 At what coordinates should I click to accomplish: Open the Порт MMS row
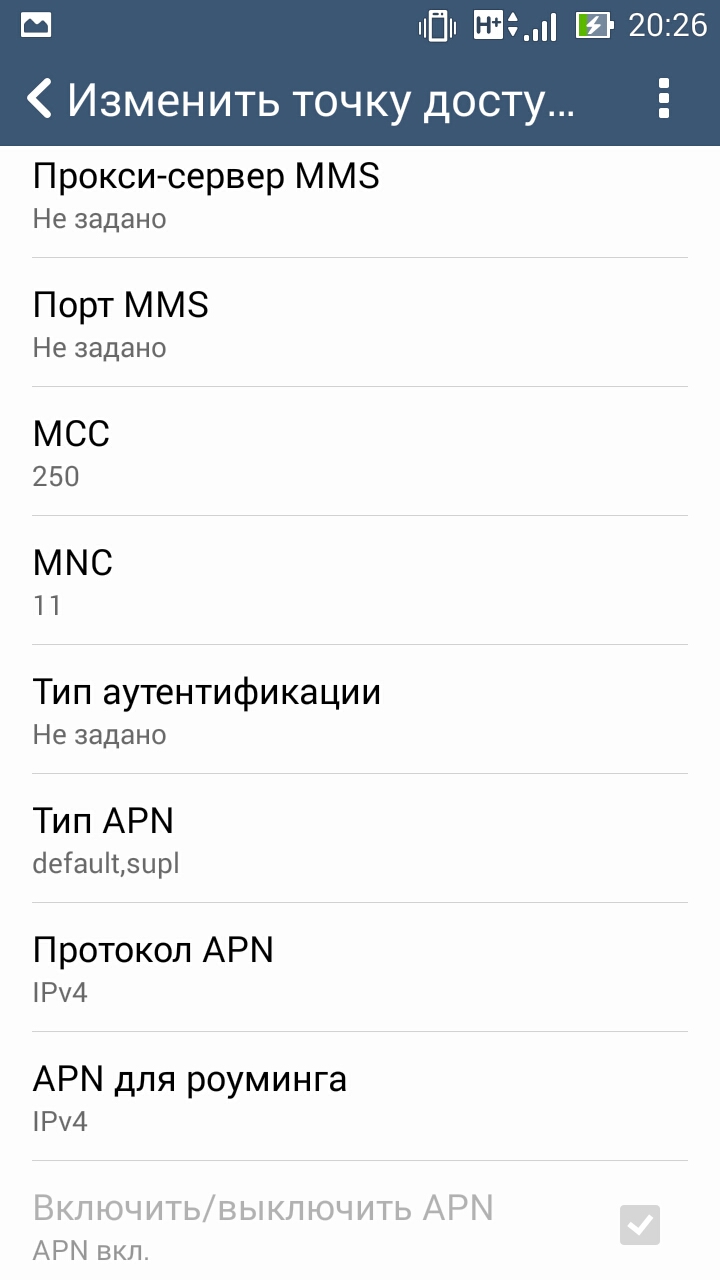tap(360, 323)
